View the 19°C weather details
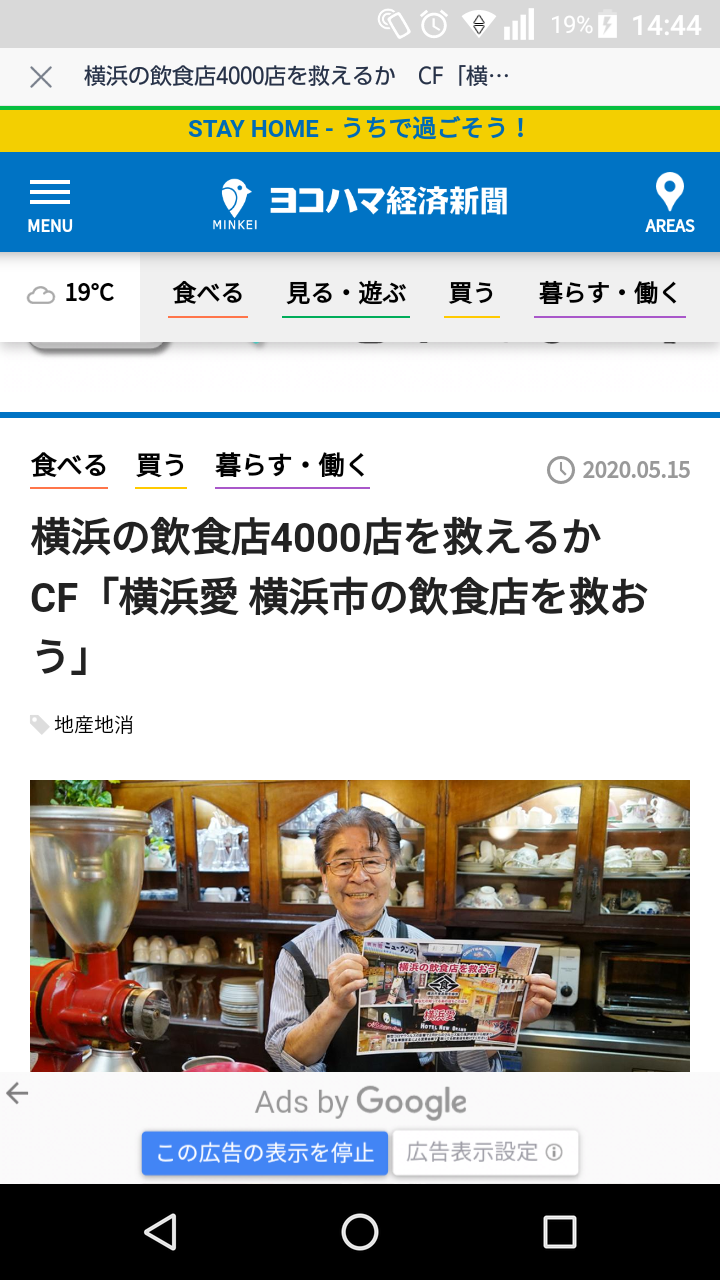 pos(70,293)
